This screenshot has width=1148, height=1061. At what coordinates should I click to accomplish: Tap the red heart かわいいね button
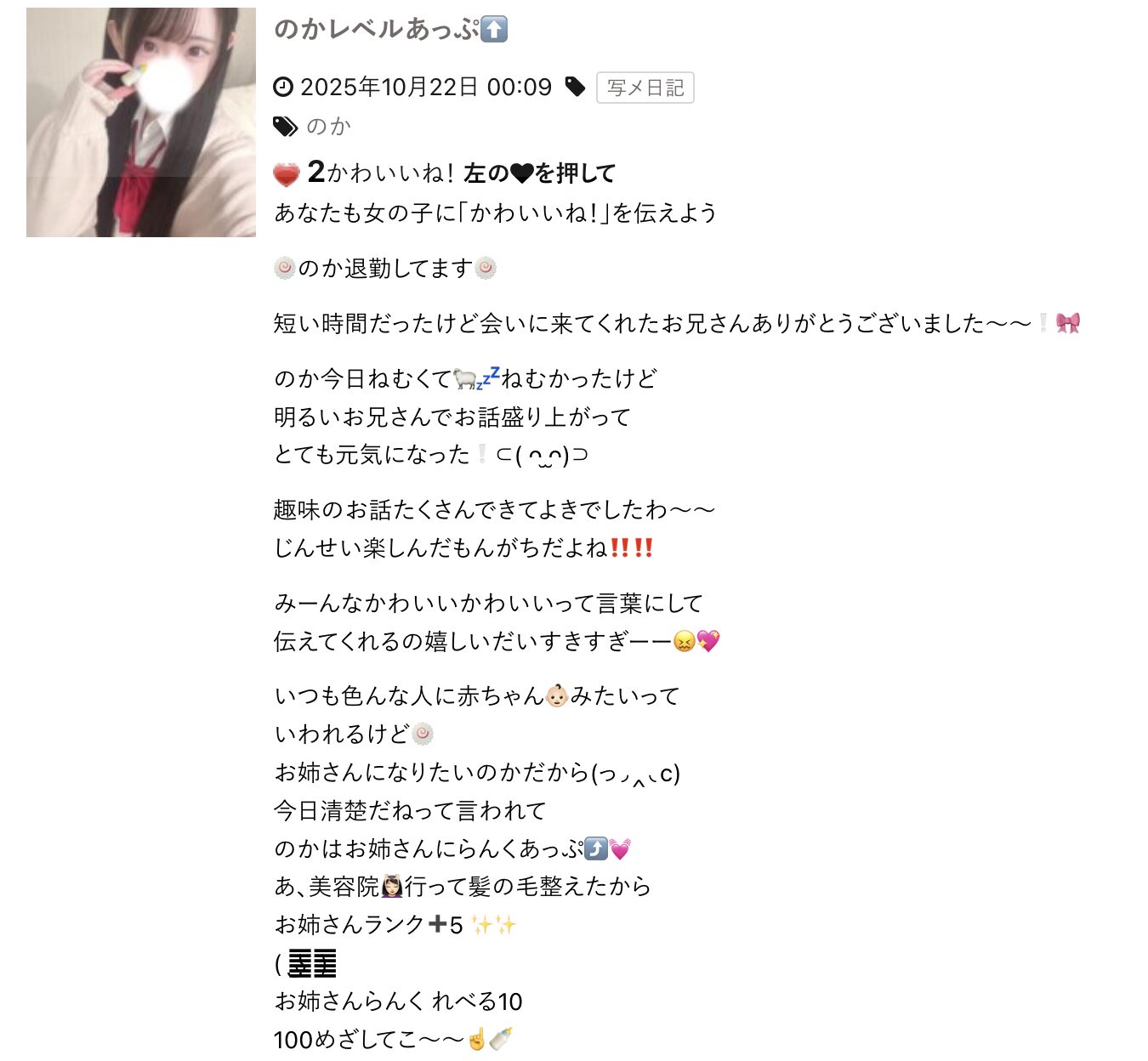(x=287, y=174)
